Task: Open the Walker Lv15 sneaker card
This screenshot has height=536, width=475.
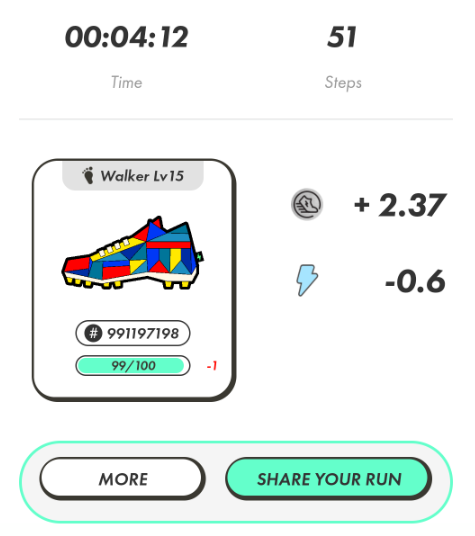Action: 134,280
